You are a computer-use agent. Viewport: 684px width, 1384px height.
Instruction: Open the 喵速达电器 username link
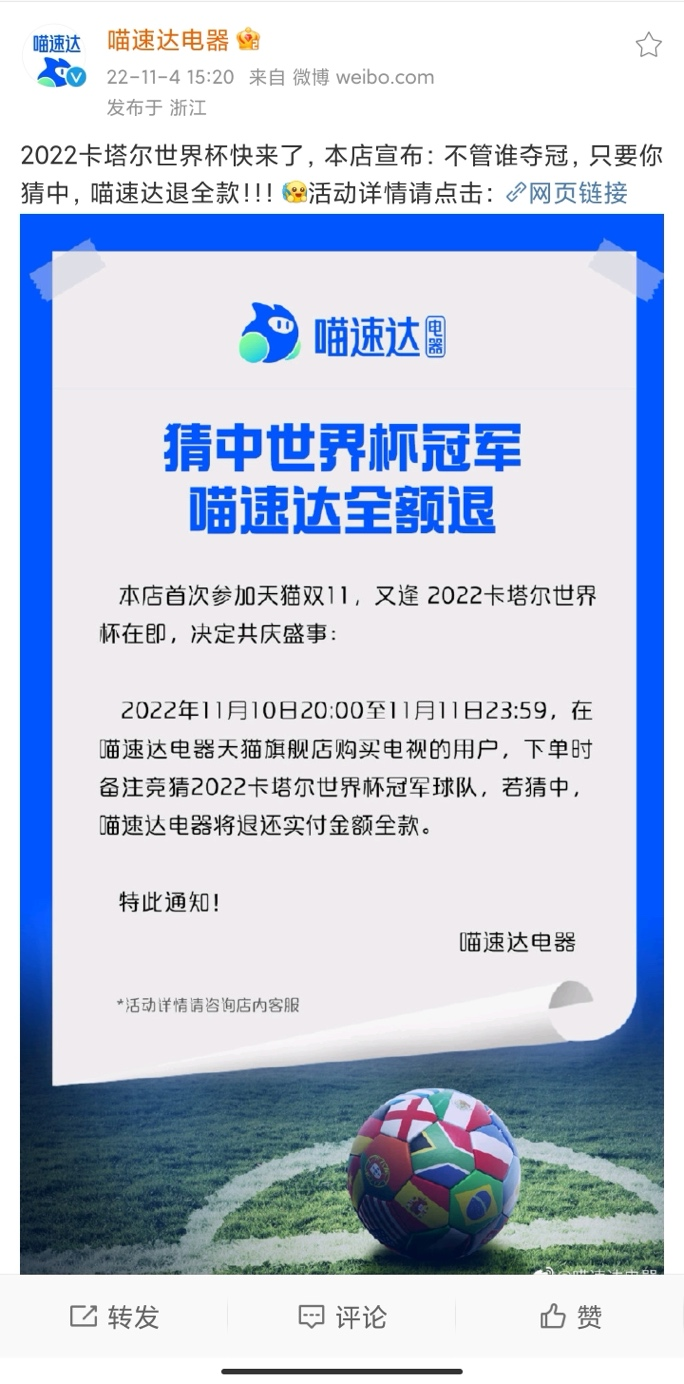point(170,41)
